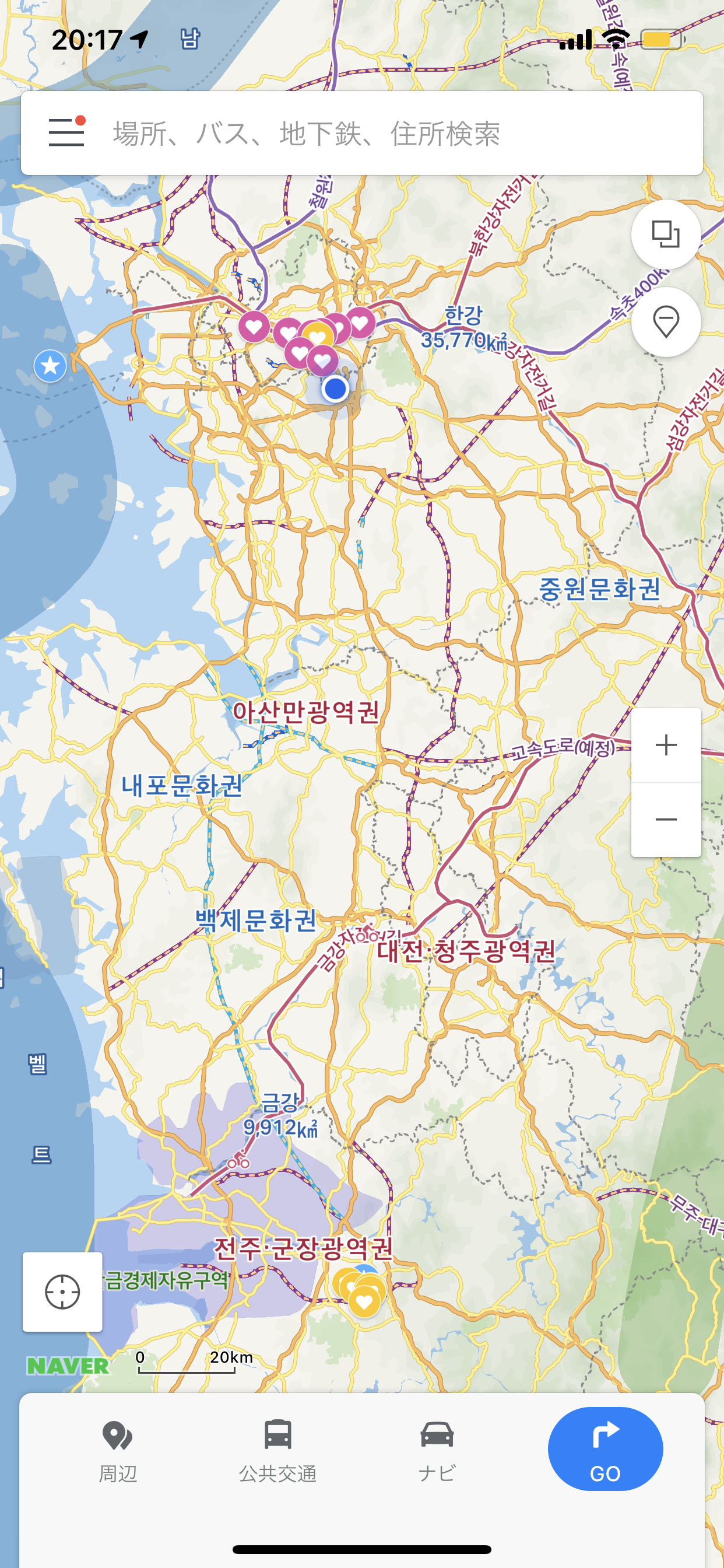Open the ナビ car navigation tab
This screenshot has height=1568, width=724.
(437, 1451)
